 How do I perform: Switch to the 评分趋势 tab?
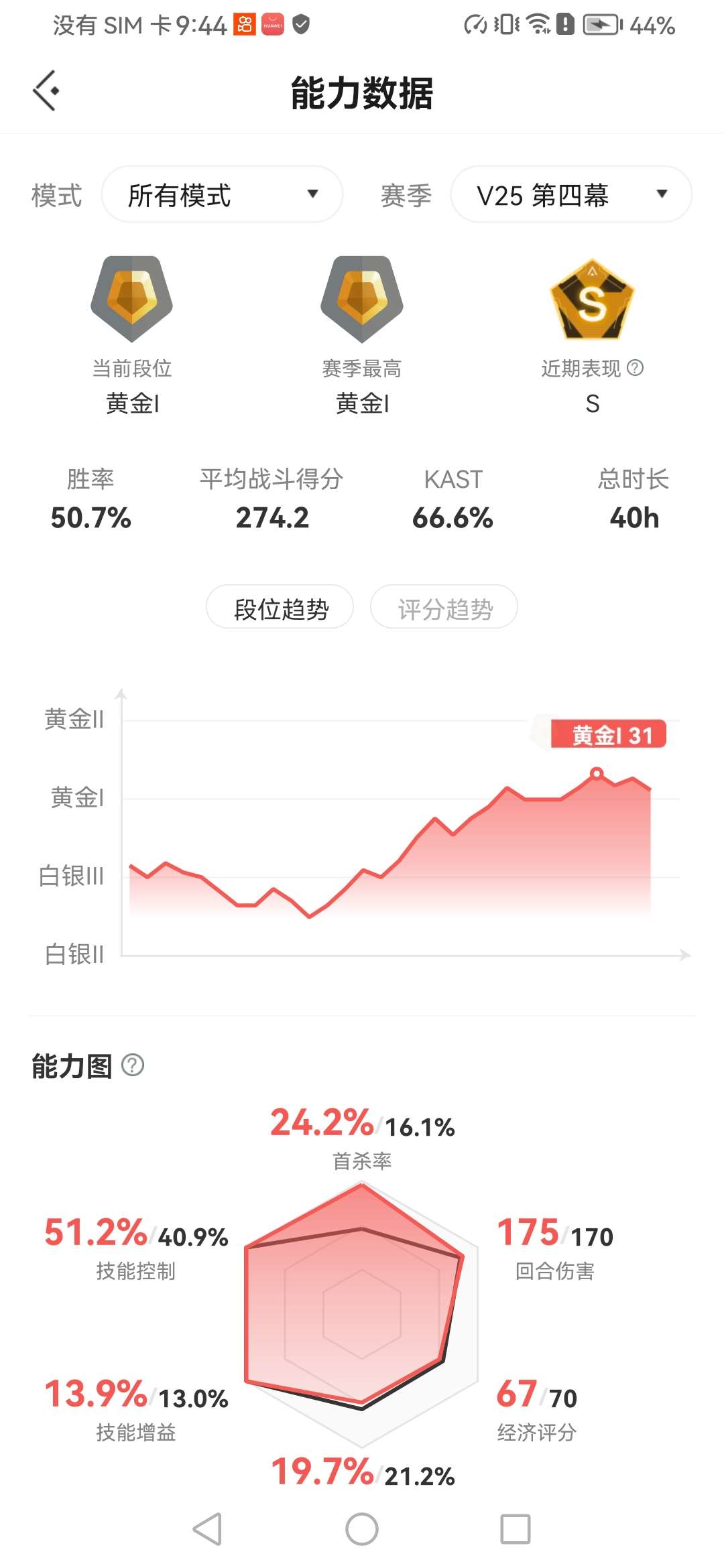pyautogui.click(x=444, y=608)
